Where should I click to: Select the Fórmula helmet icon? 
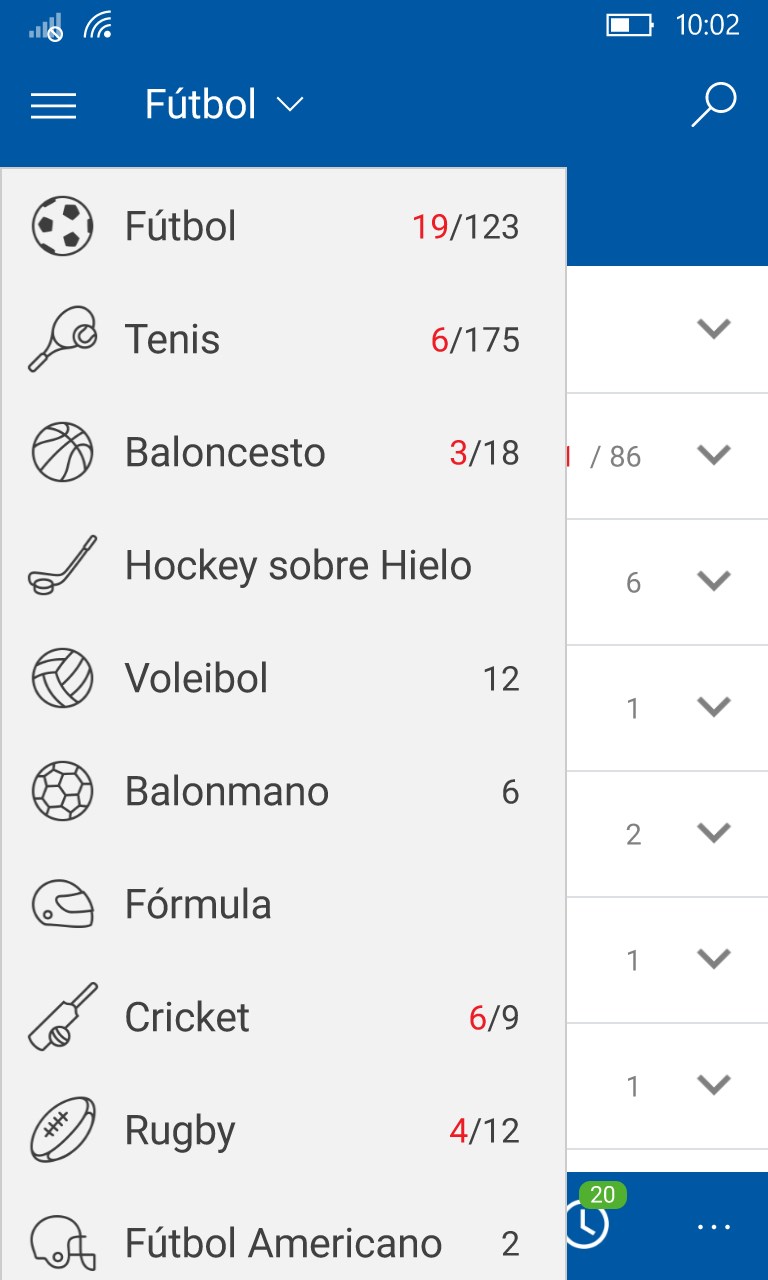61,904
